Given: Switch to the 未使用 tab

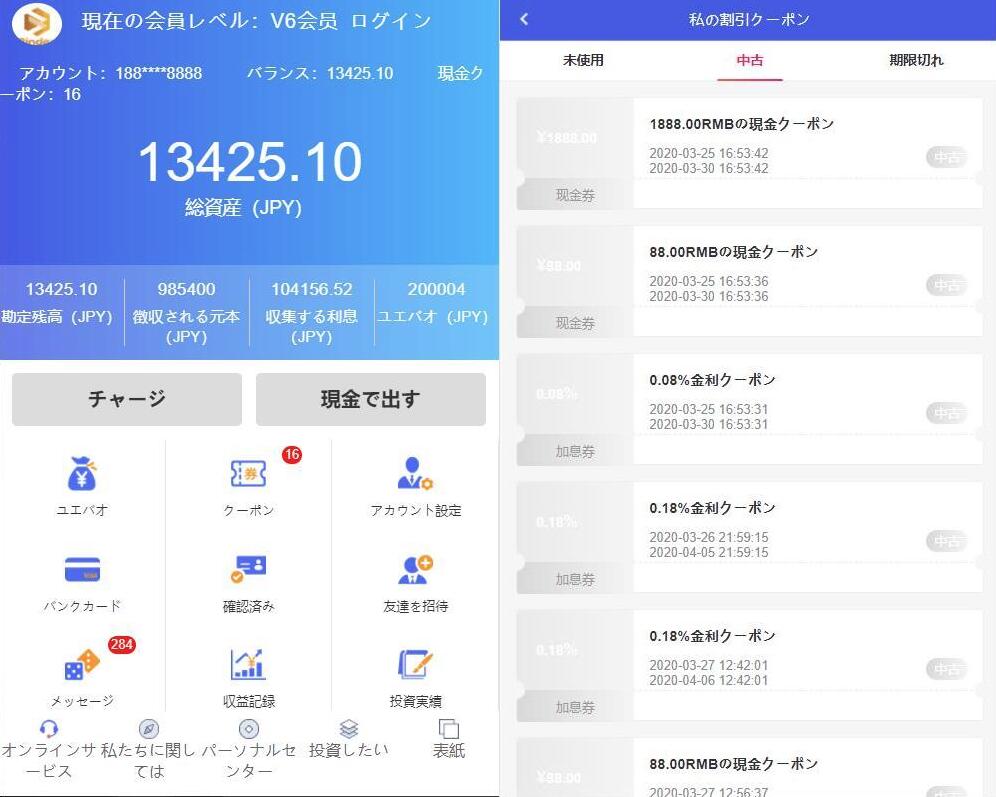Looking at the screenshot, I should [583, 60].
